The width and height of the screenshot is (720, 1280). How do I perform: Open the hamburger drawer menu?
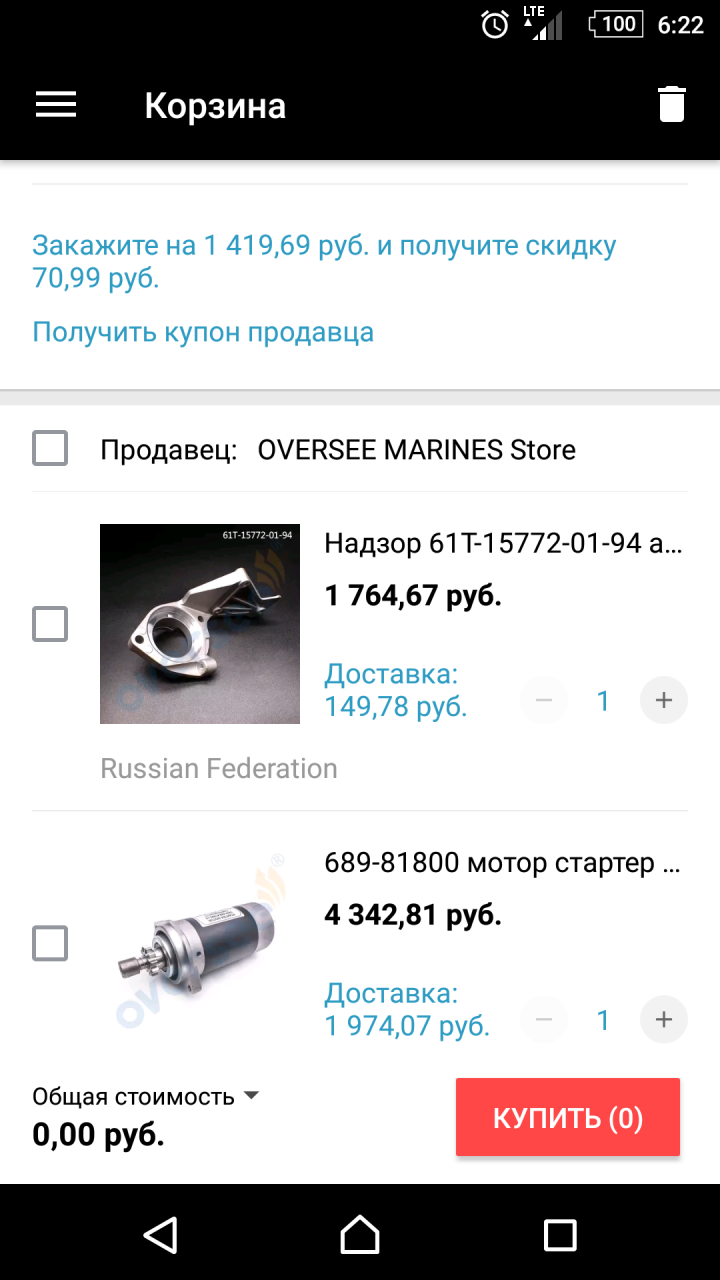[56, 105]
